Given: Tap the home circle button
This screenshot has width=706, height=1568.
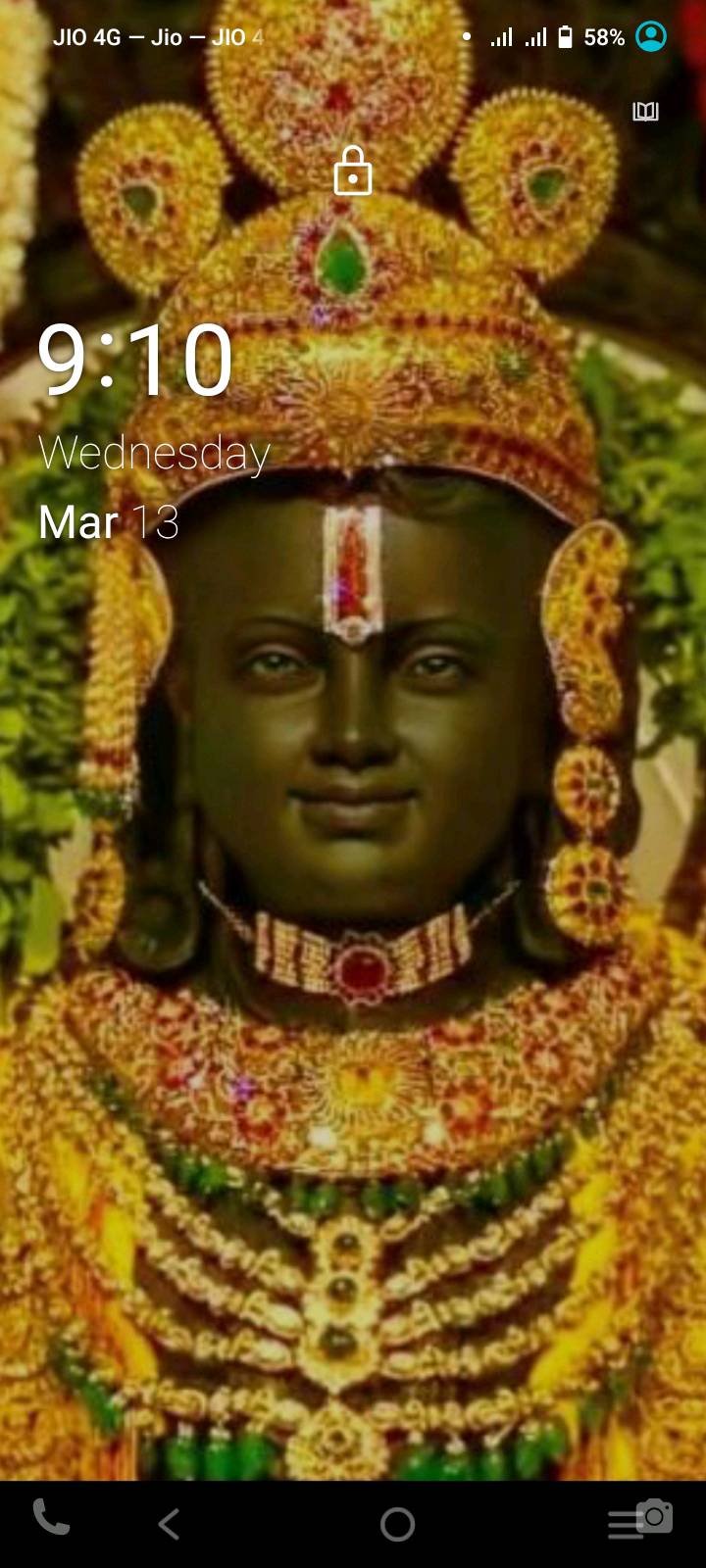Looking at the screenshot, I should [397, 1524].
